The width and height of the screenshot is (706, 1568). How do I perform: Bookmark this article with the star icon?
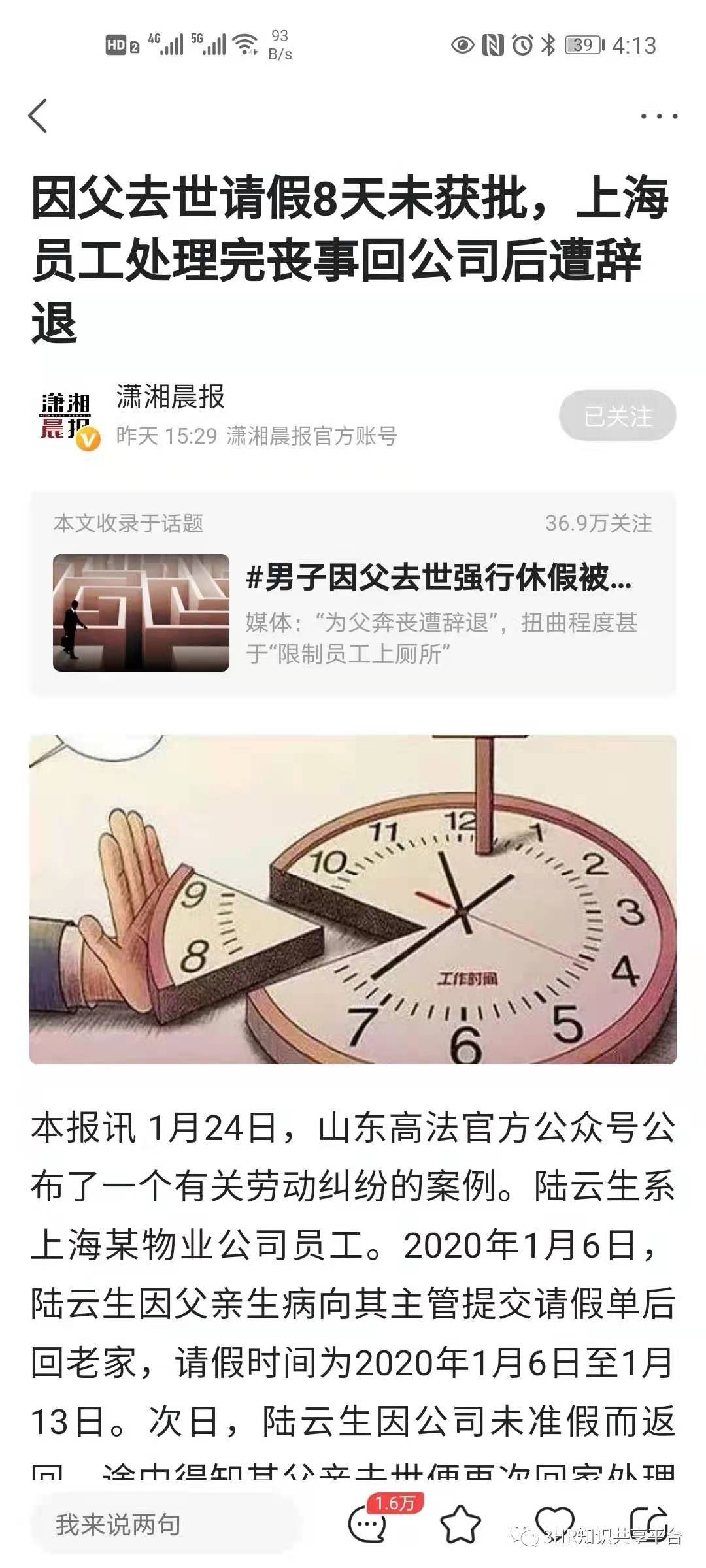click(x=460, y=1525)
